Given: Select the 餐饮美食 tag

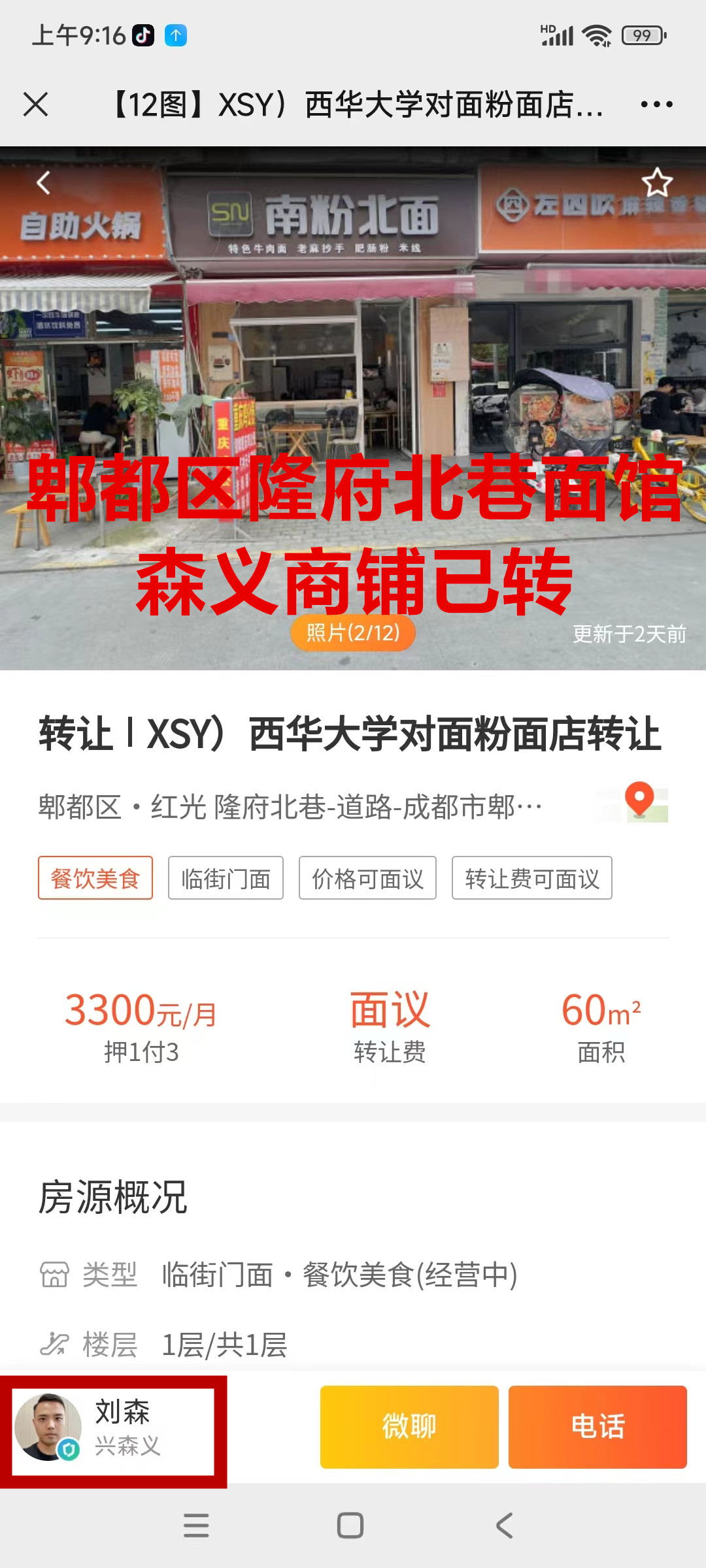Looking at the screenshot, I should 95,878.
